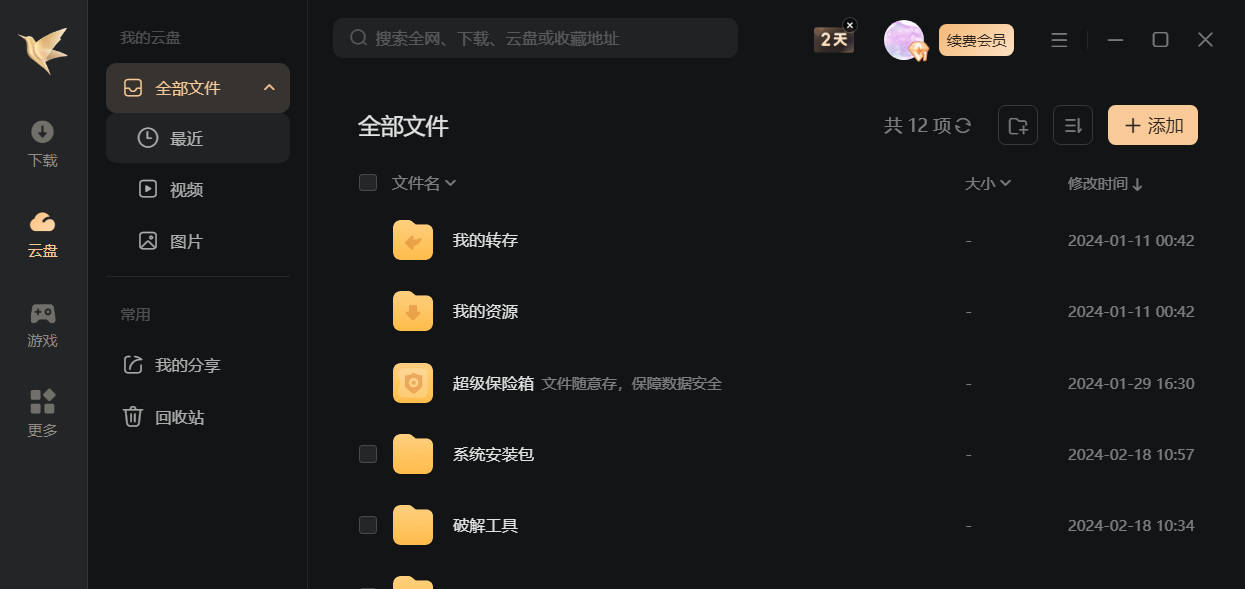Show 视频 files
The image size is (1245, 589).
(x=186, y=189)
